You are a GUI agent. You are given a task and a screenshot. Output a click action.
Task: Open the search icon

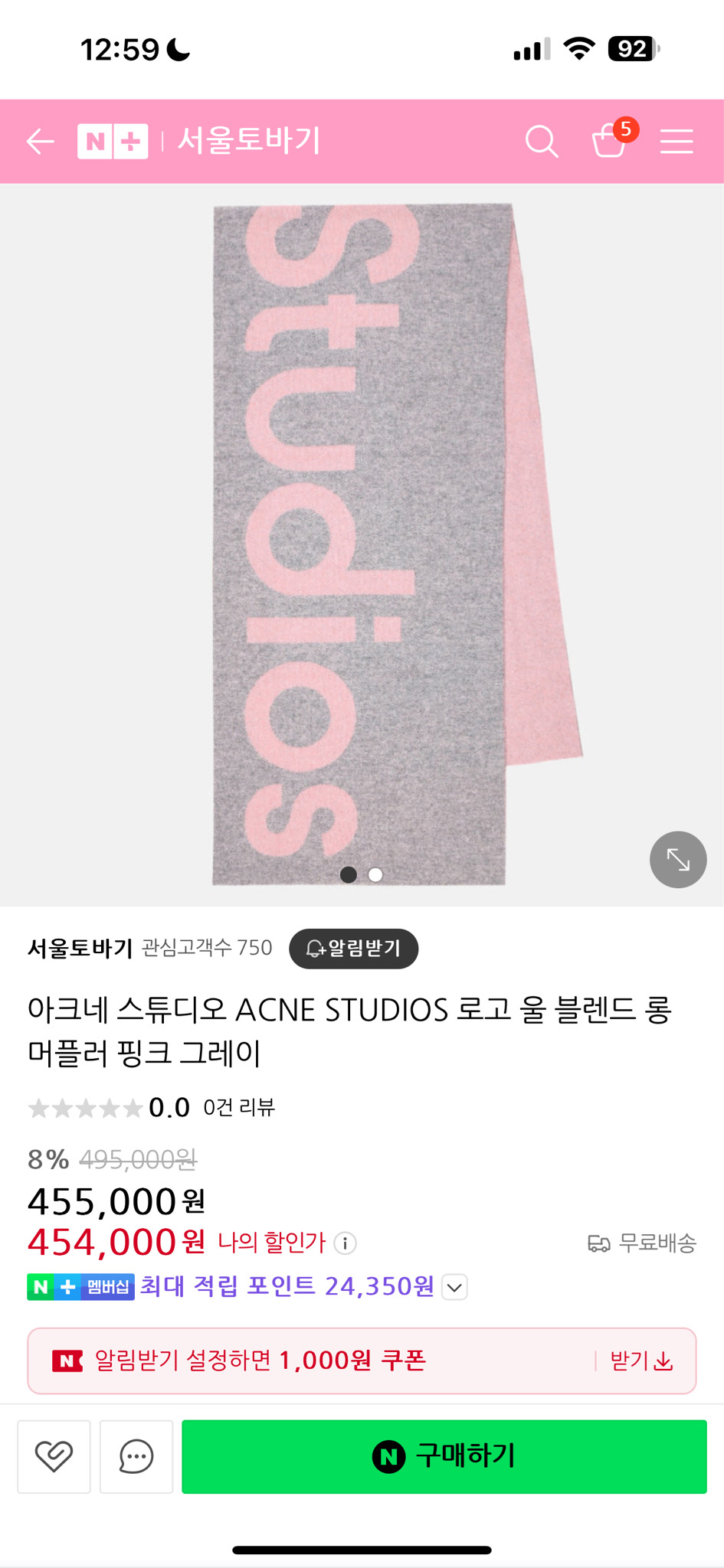click(542, 141)
